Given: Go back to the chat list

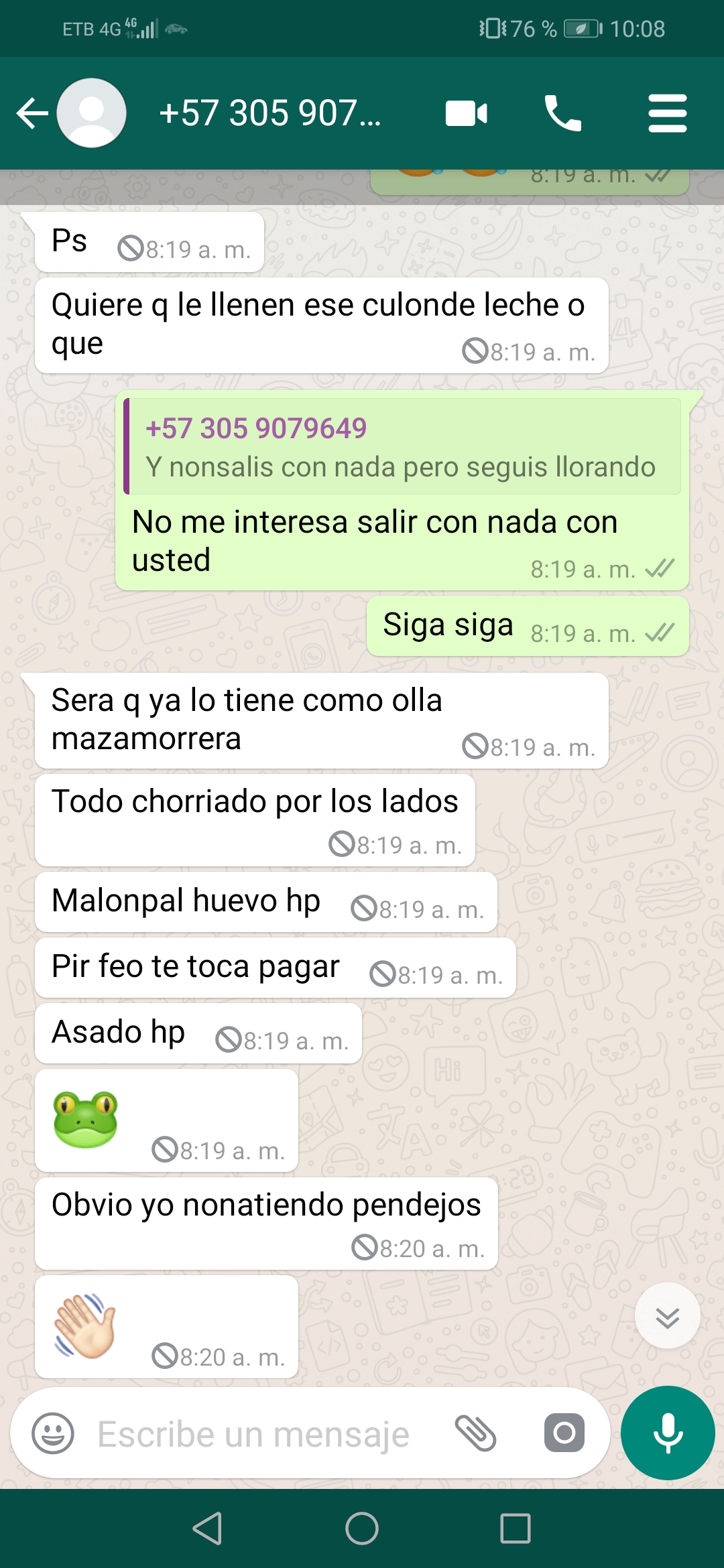Looking at the screenshot, I should pyautogui.click(x=32, y=113).
